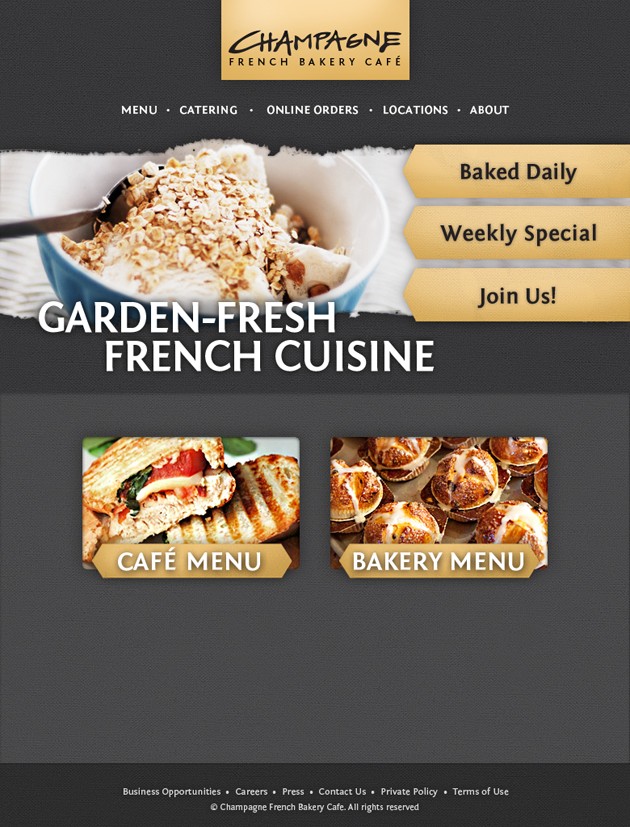Tap the Baked Daily banner button
The width and height of the screenshot is (630, 827).
tap(517, 172)
